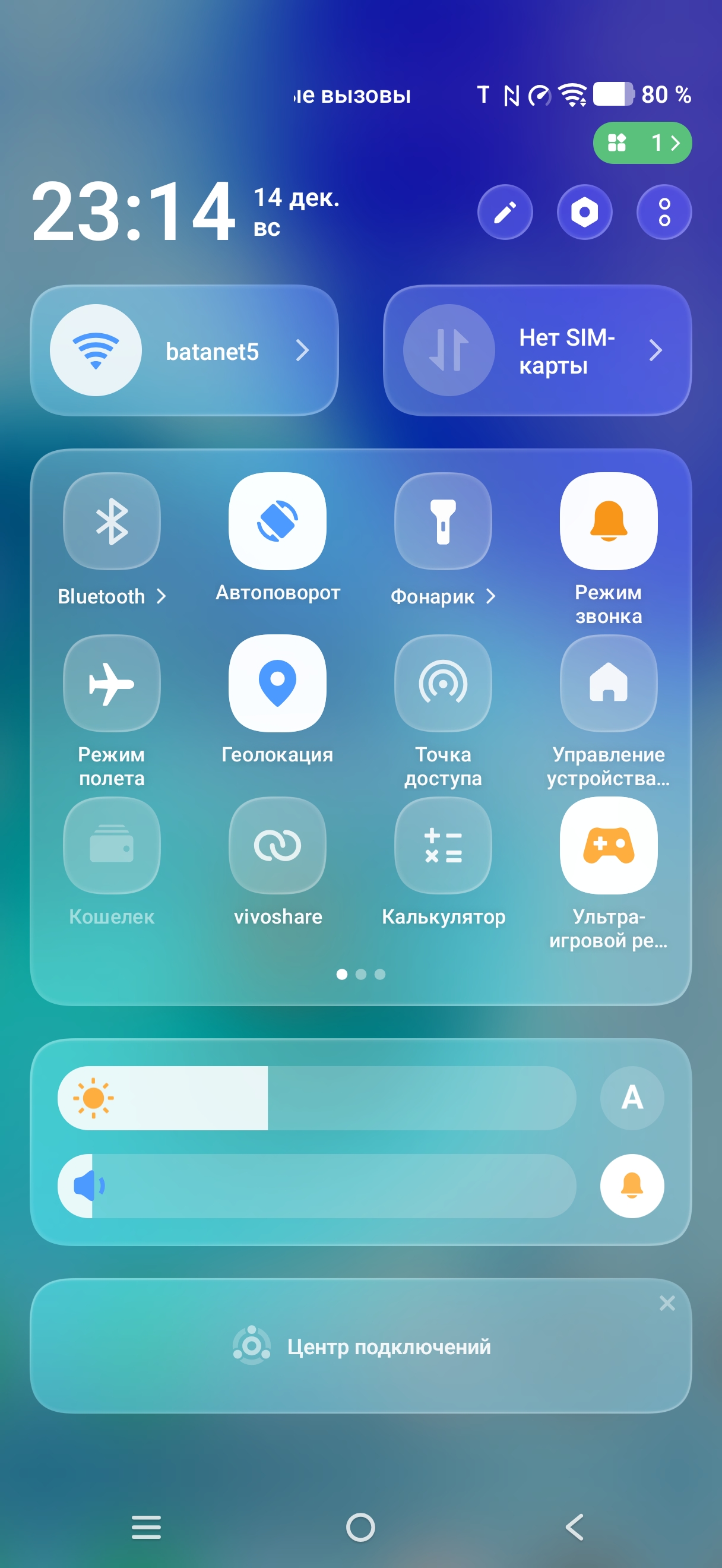This screenshot has height=1568, width=722.
Task: Turn off Геолокация location
Action: tap(277, 683)
